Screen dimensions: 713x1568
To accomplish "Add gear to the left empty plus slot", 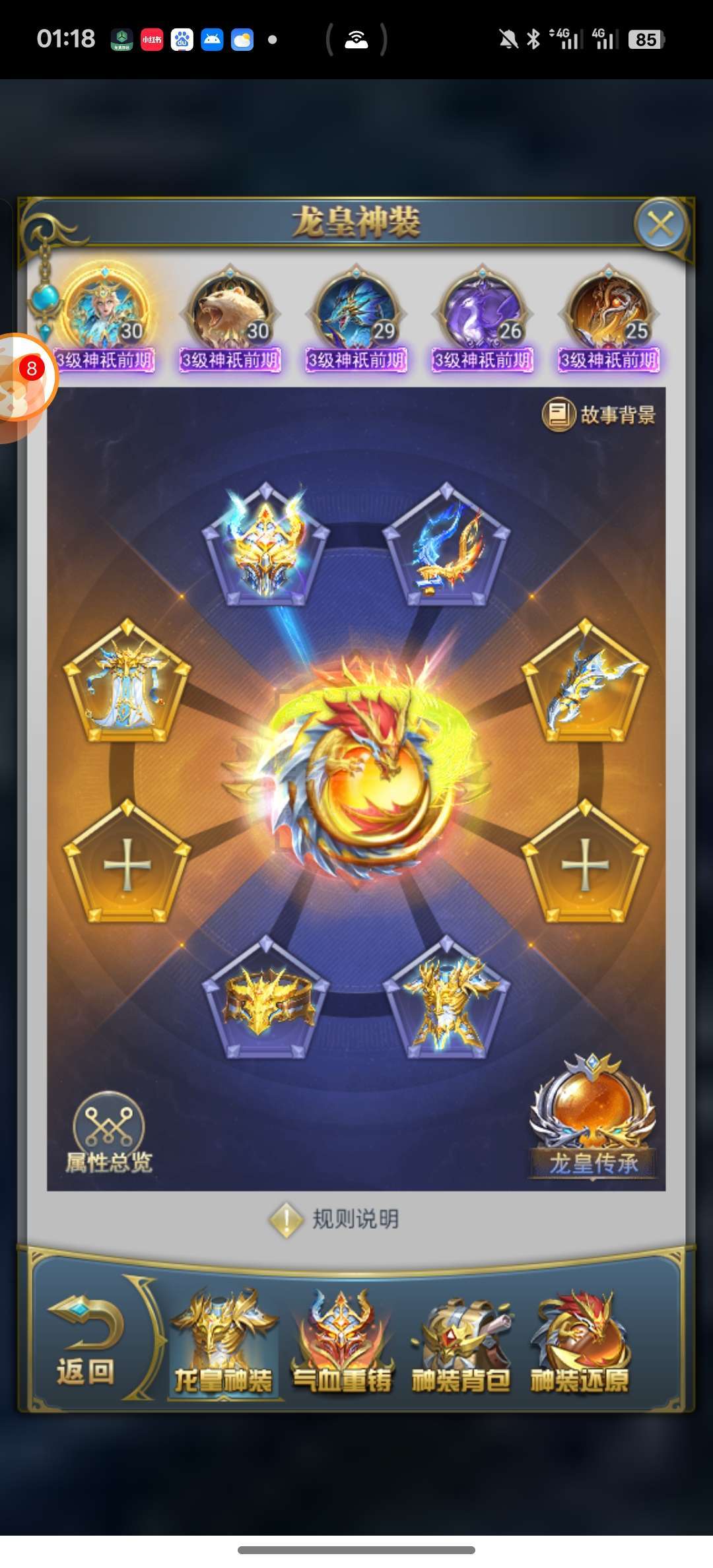I will click(x=127, y=862).
